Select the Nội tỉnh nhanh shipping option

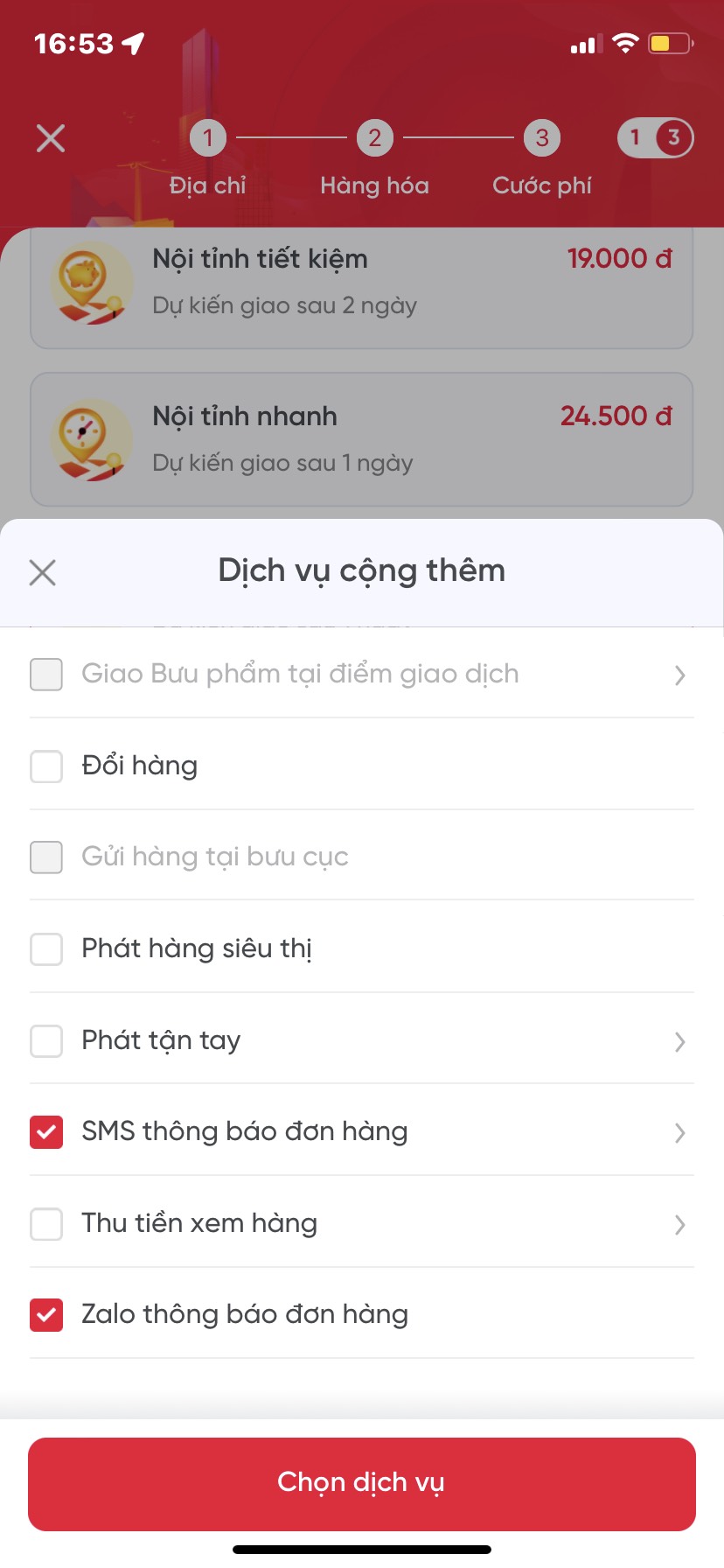click(361, 439)
